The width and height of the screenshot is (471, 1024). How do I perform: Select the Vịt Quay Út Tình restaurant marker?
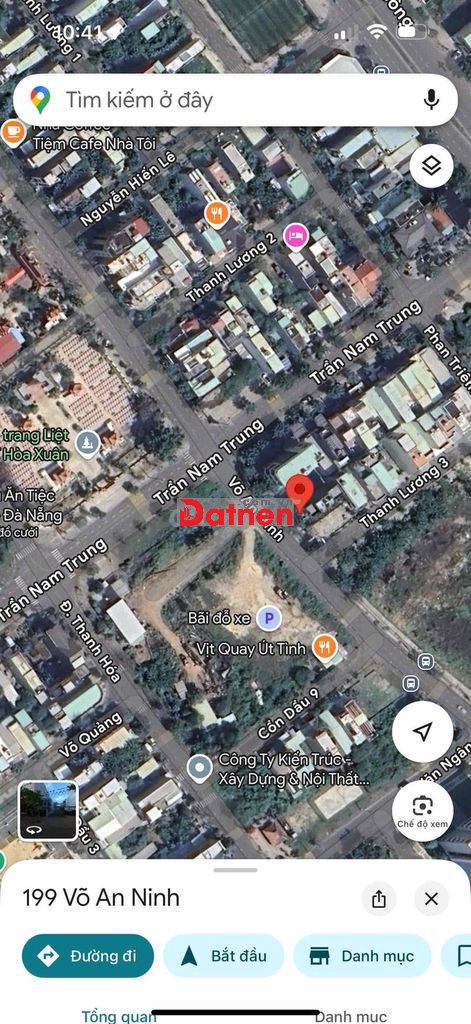pos(324,647)
